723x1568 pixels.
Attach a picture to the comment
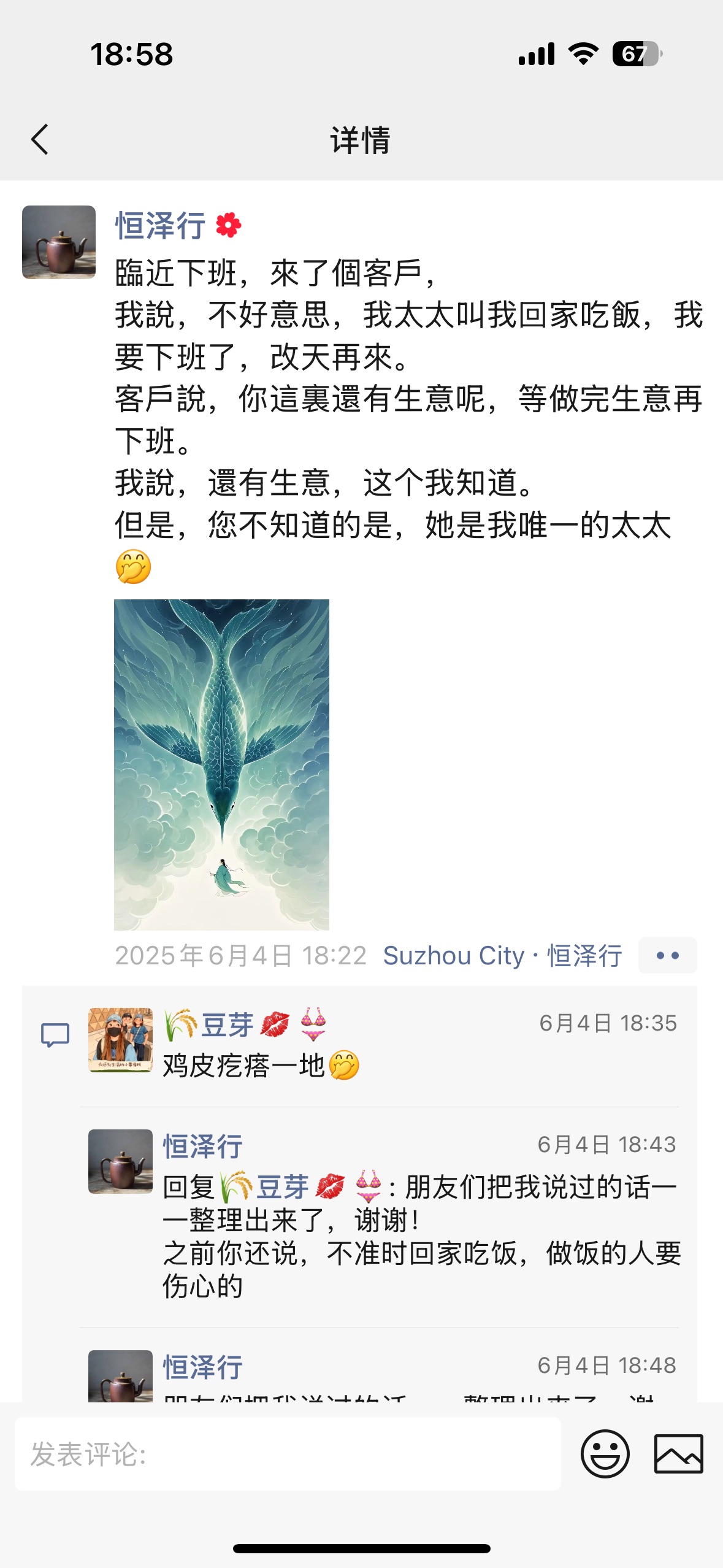coord(678,1454)
